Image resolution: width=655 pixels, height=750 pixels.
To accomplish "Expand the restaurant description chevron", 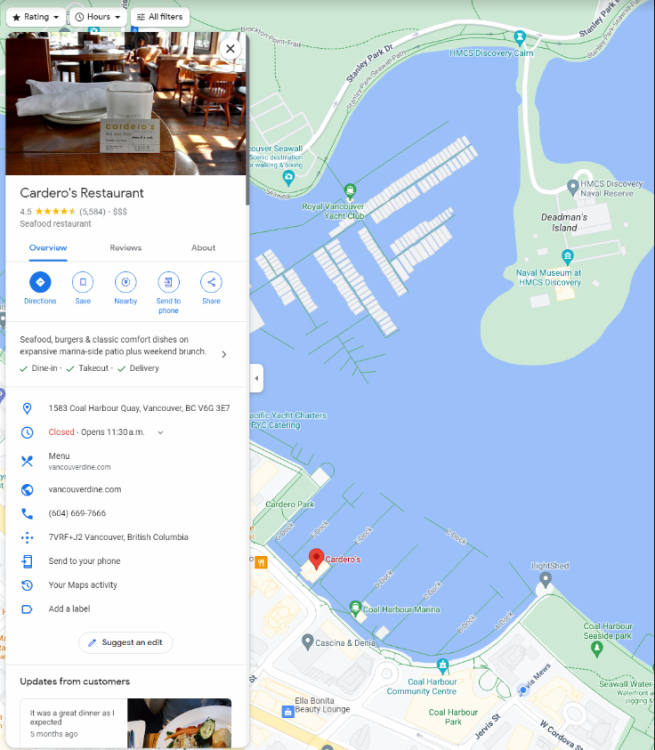I will coord(223,354).
